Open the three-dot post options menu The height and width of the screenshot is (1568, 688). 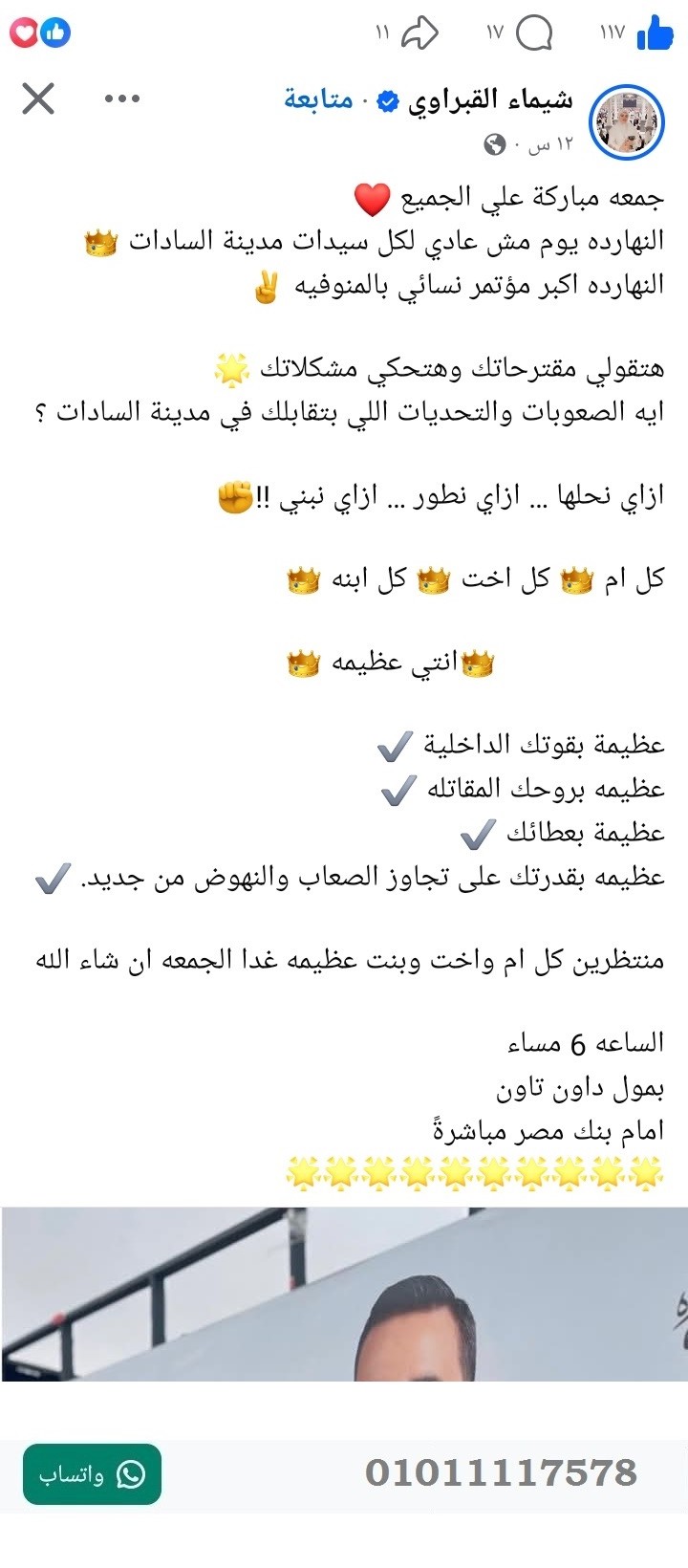(122, 97)
